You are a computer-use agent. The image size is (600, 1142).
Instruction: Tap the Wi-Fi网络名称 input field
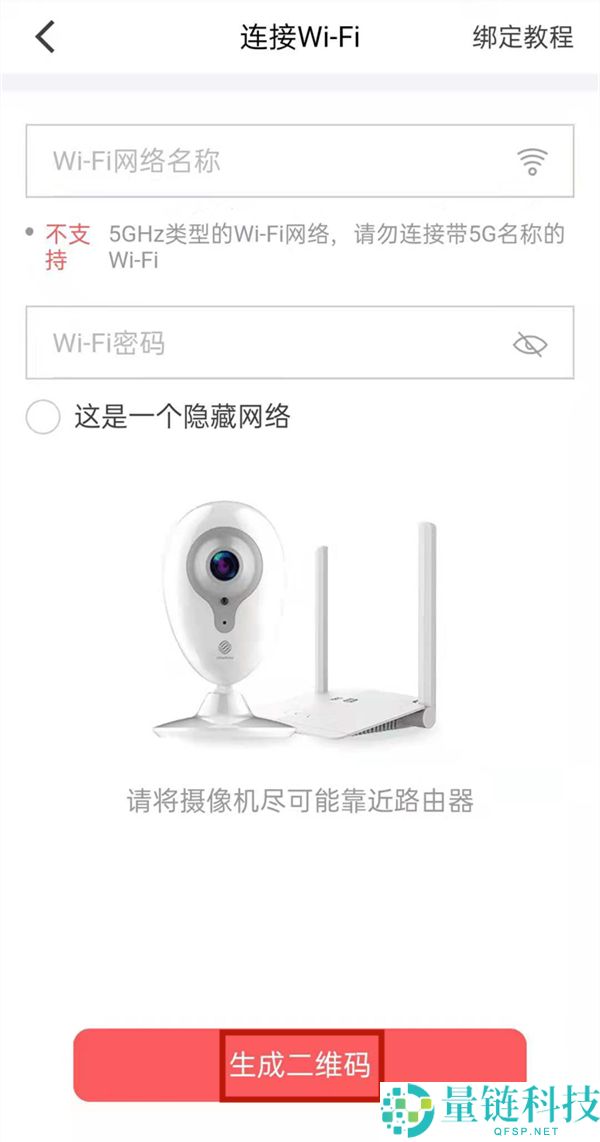[299, 161]
